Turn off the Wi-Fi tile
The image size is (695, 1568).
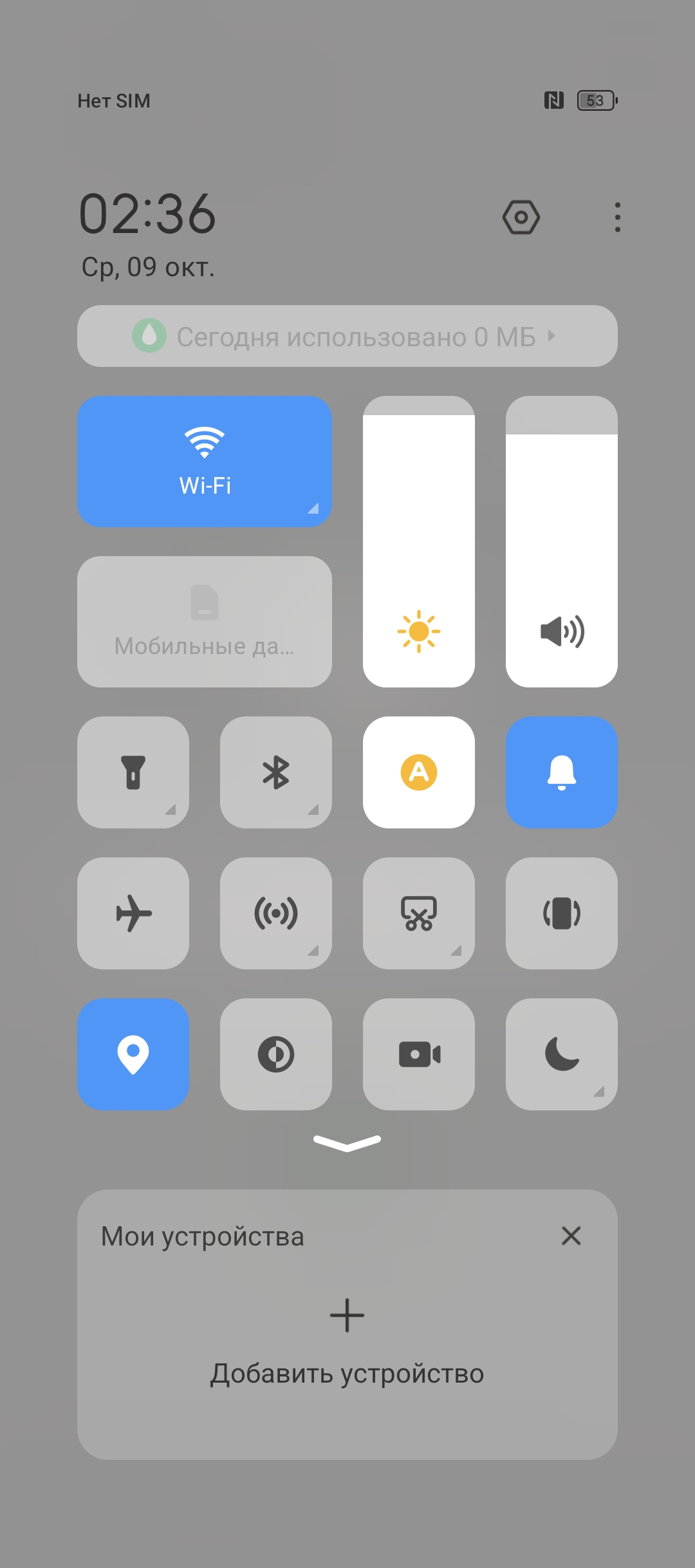coord(205,462)
